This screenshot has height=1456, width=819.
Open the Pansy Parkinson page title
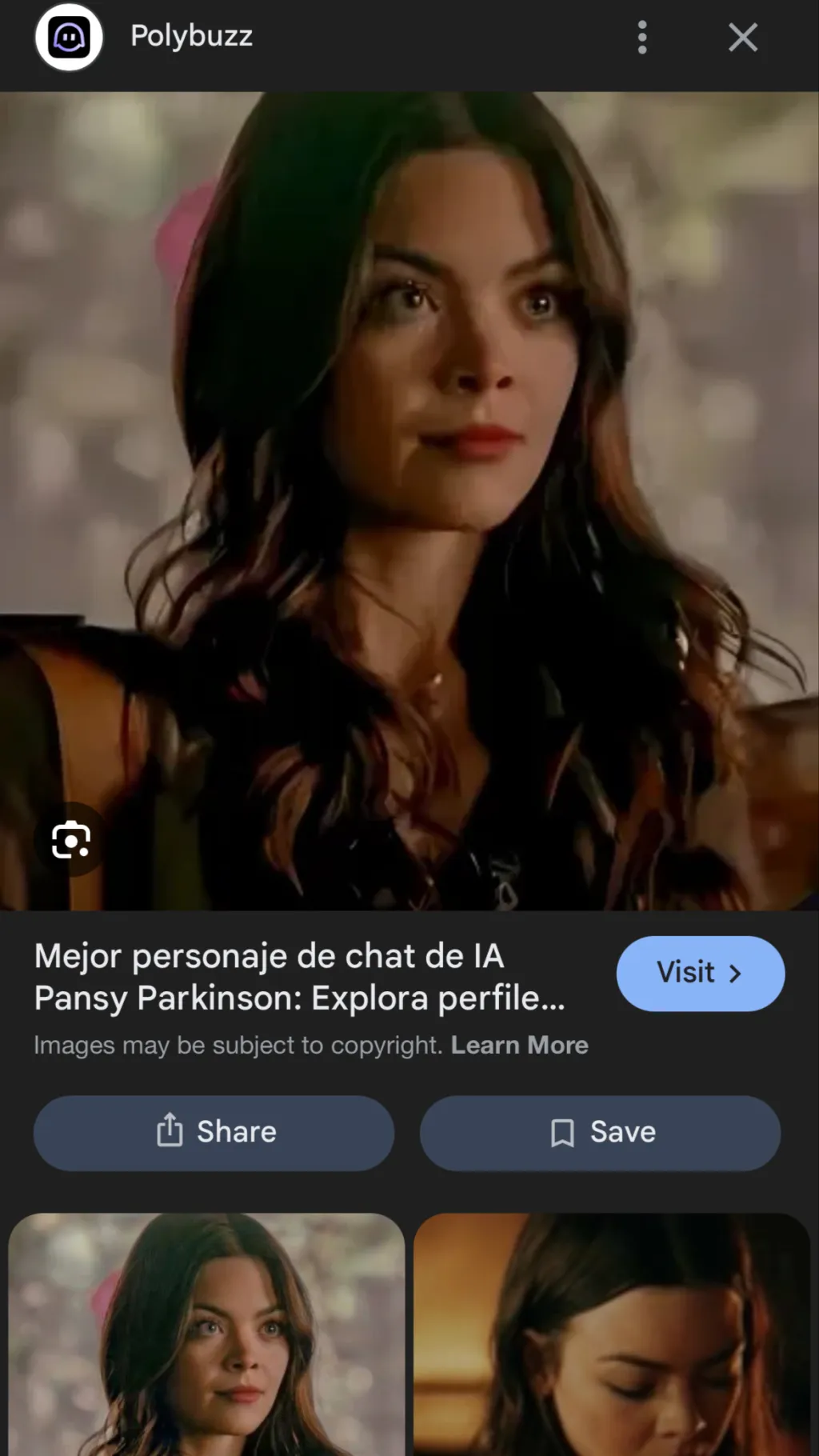tap(300, 977)
